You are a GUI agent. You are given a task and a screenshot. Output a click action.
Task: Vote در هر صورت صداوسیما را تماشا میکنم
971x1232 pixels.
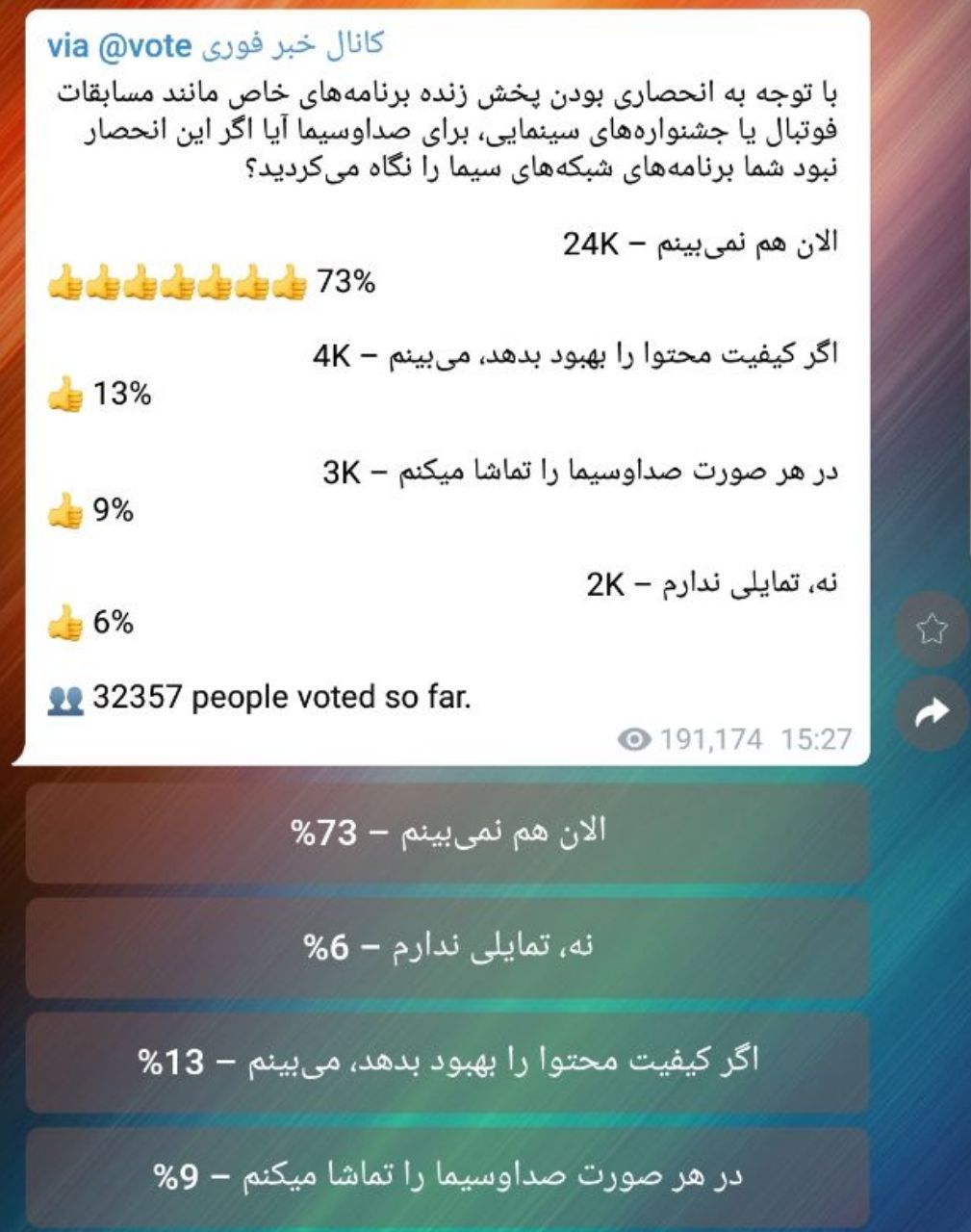tap(447, 1175)
